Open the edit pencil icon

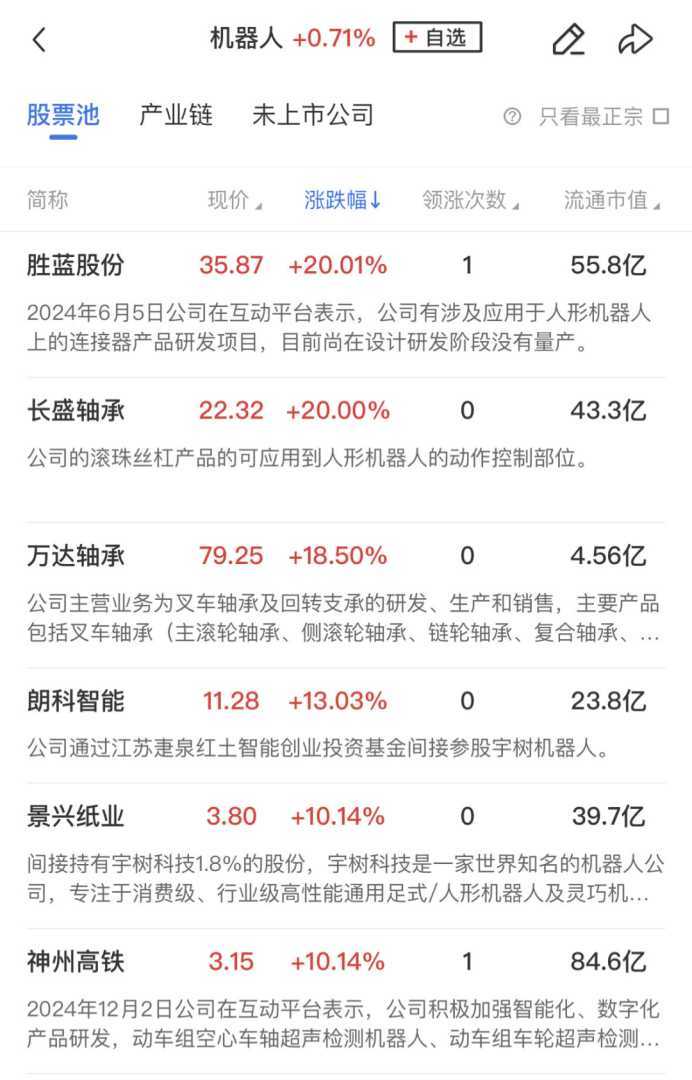pyautogui.click(x=568, y=39)
